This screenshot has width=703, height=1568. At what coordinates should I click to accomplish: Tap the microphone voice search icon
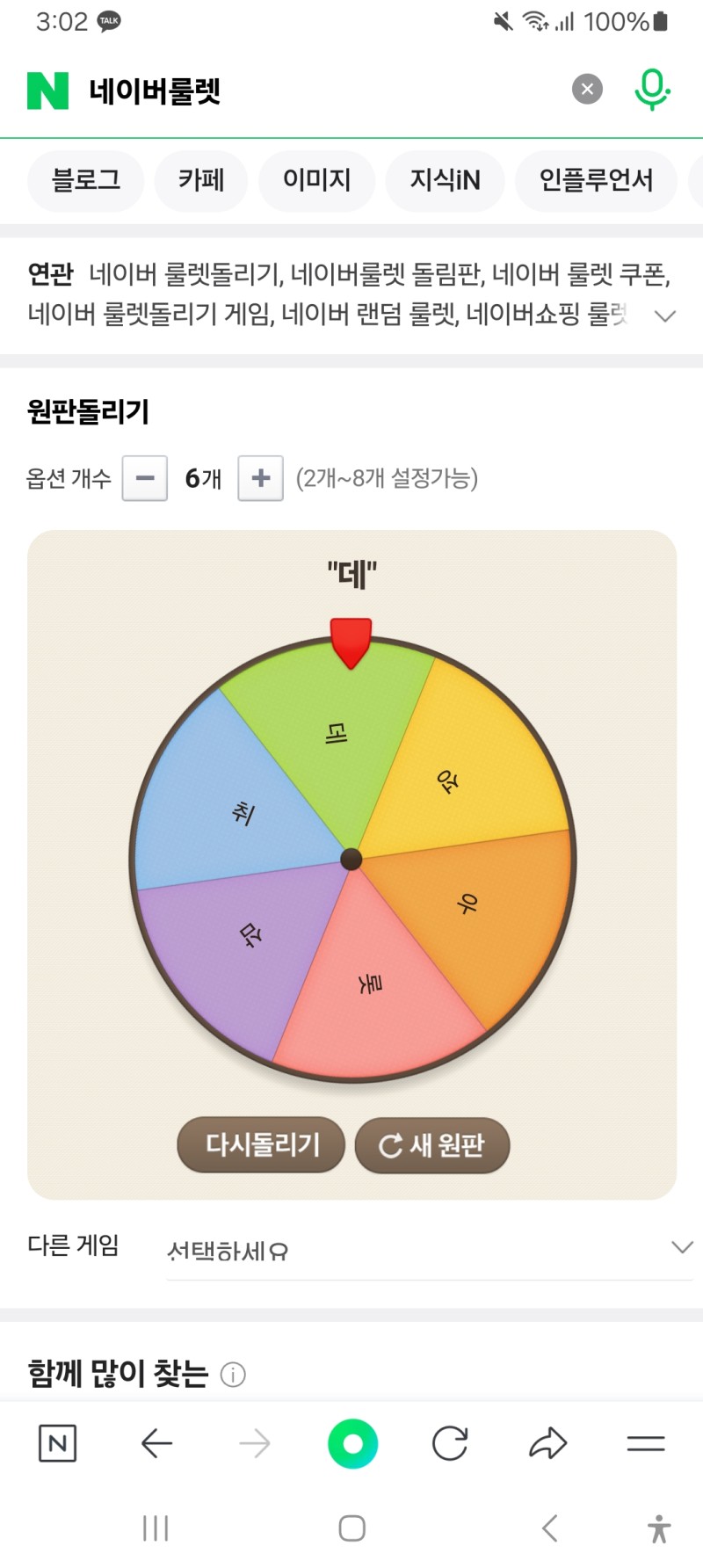(650, 88)
